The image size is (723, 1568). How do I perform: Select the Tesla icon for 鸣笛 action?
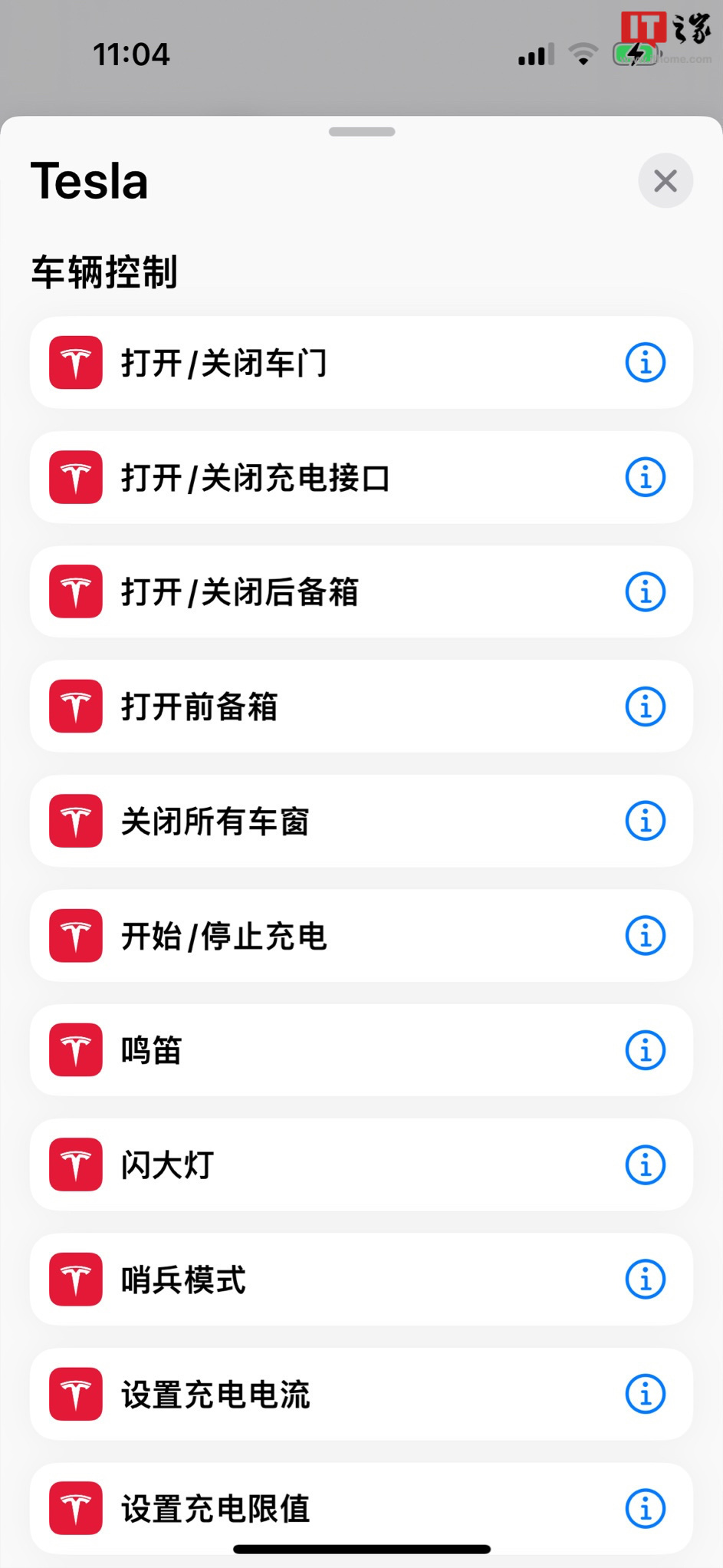74,1049
